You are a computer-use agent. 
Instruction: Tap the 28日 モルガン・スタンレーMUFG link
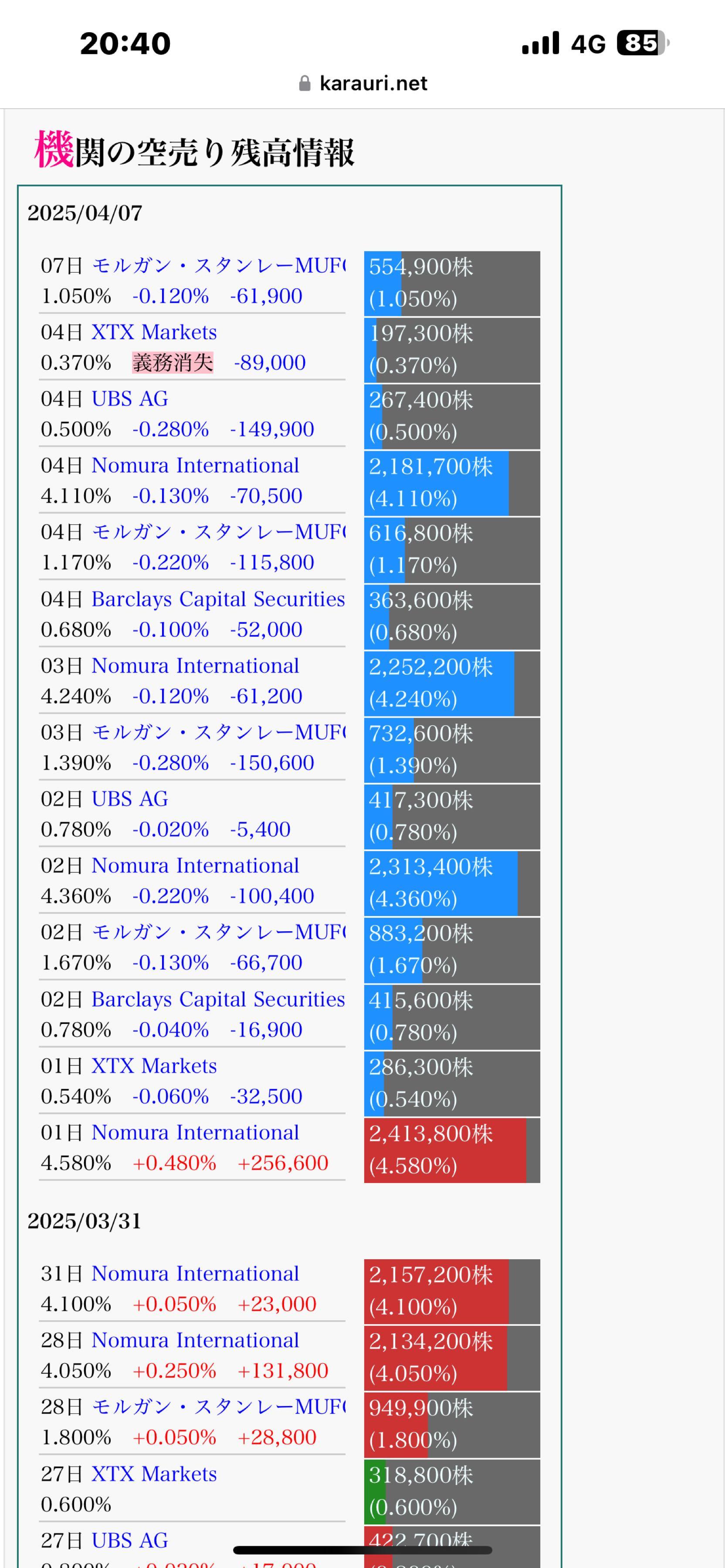click(218, 1407)
